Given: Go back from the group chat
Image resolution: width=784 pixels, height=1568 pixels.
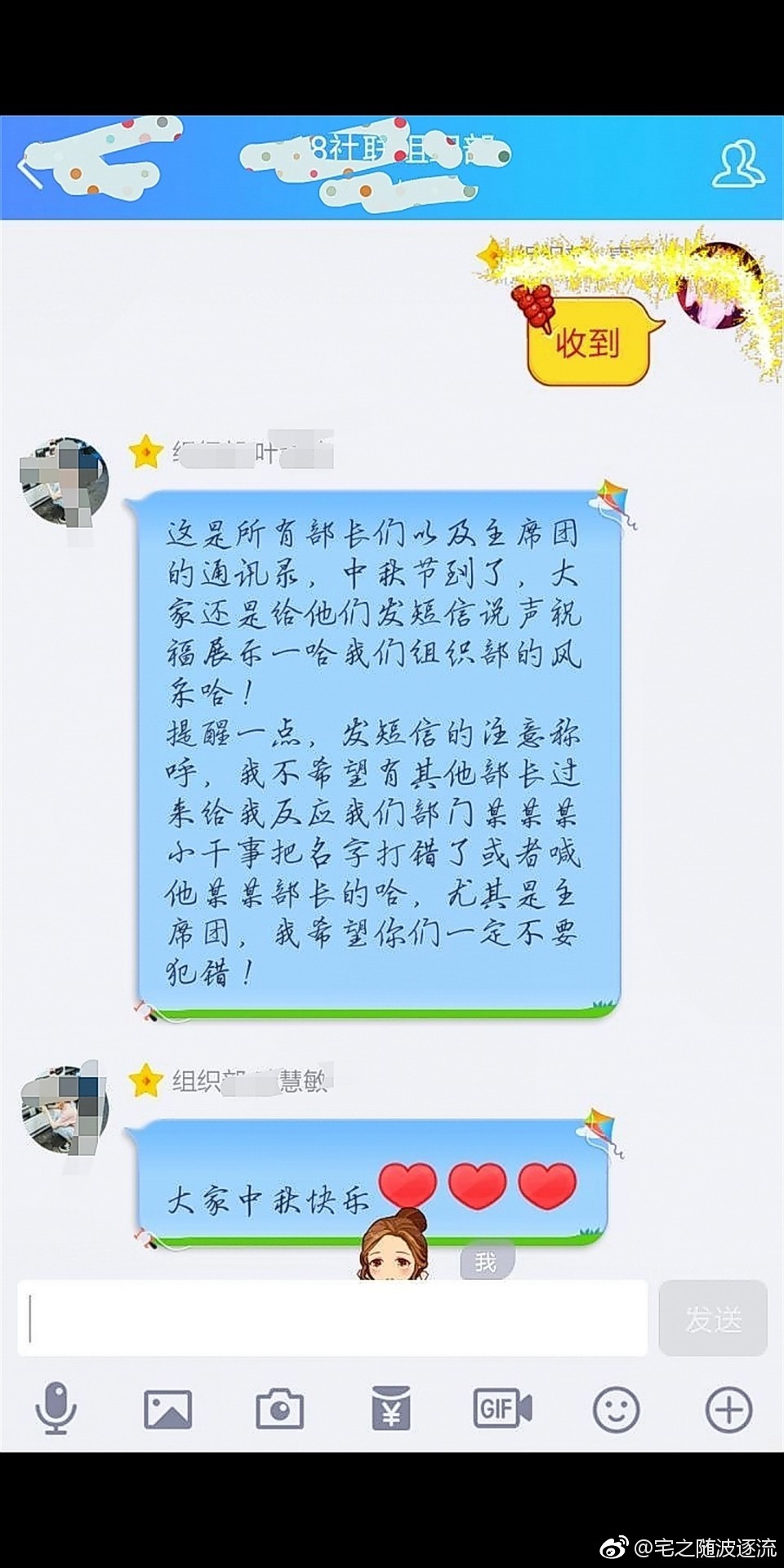Looking at the screenshot, I should (x=29, y=170).
